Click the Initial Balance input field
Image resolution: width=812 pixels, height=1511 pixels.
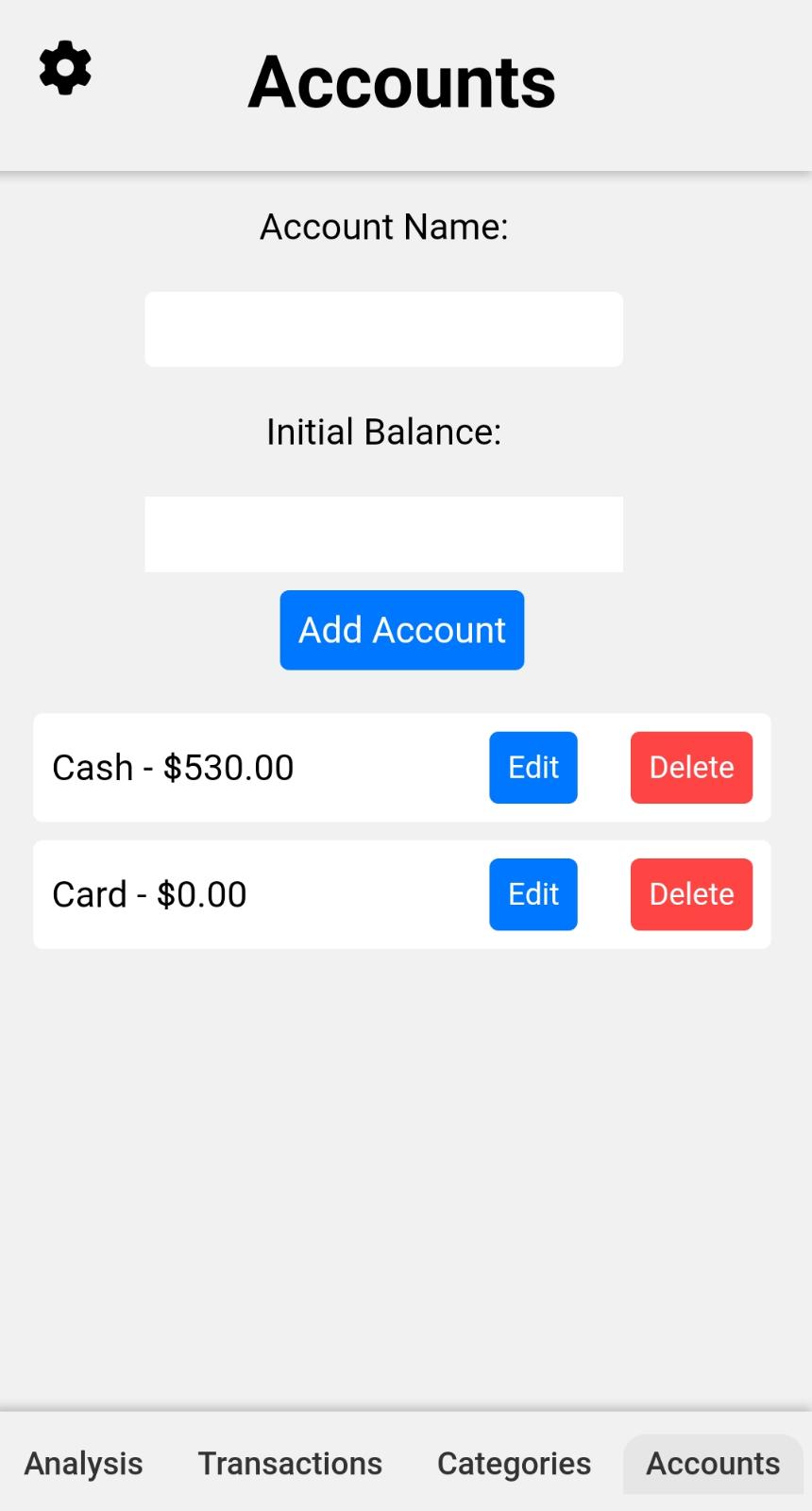point(383,534)
